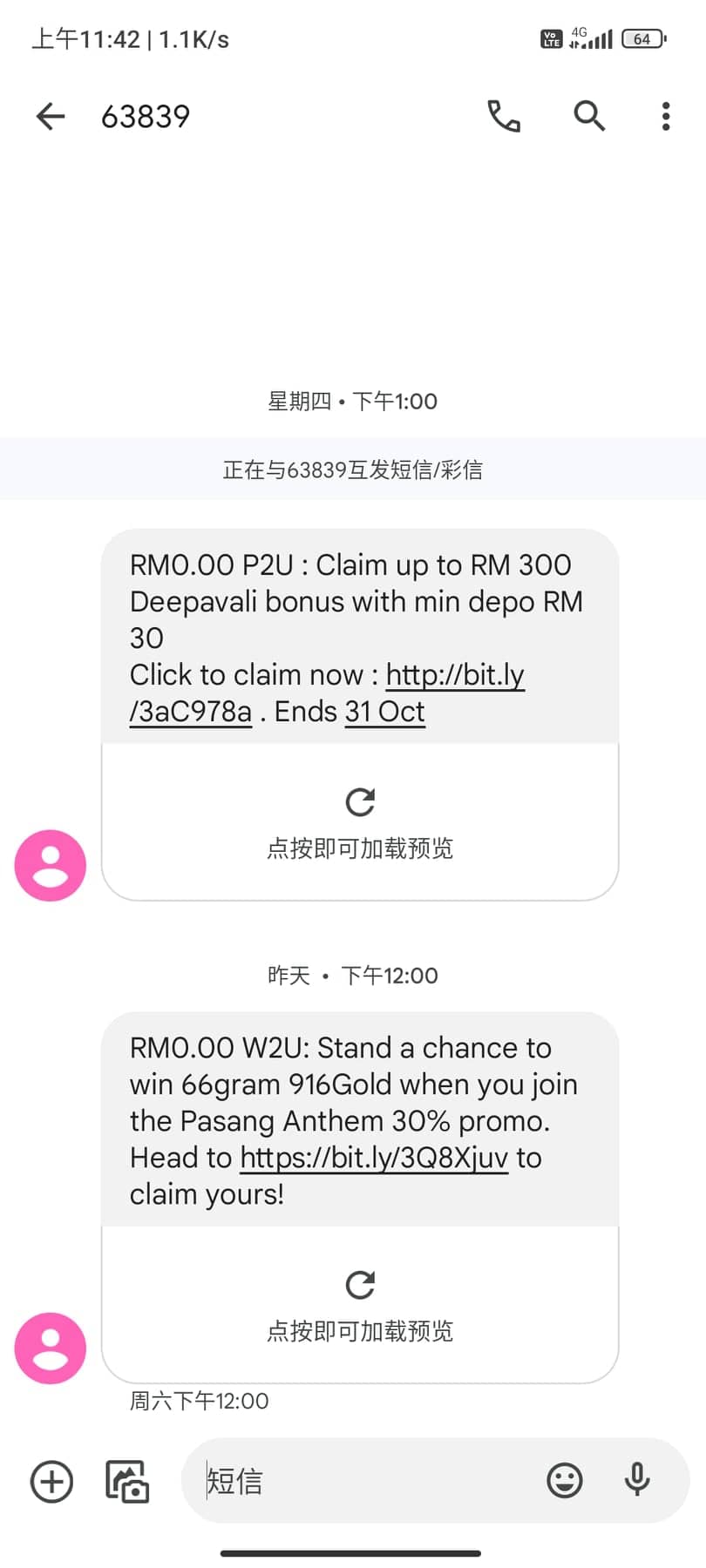Viewport: 706px width, 1568px height.
Task: Go back from the 63839 conversation
Action: tap(51, 116)
